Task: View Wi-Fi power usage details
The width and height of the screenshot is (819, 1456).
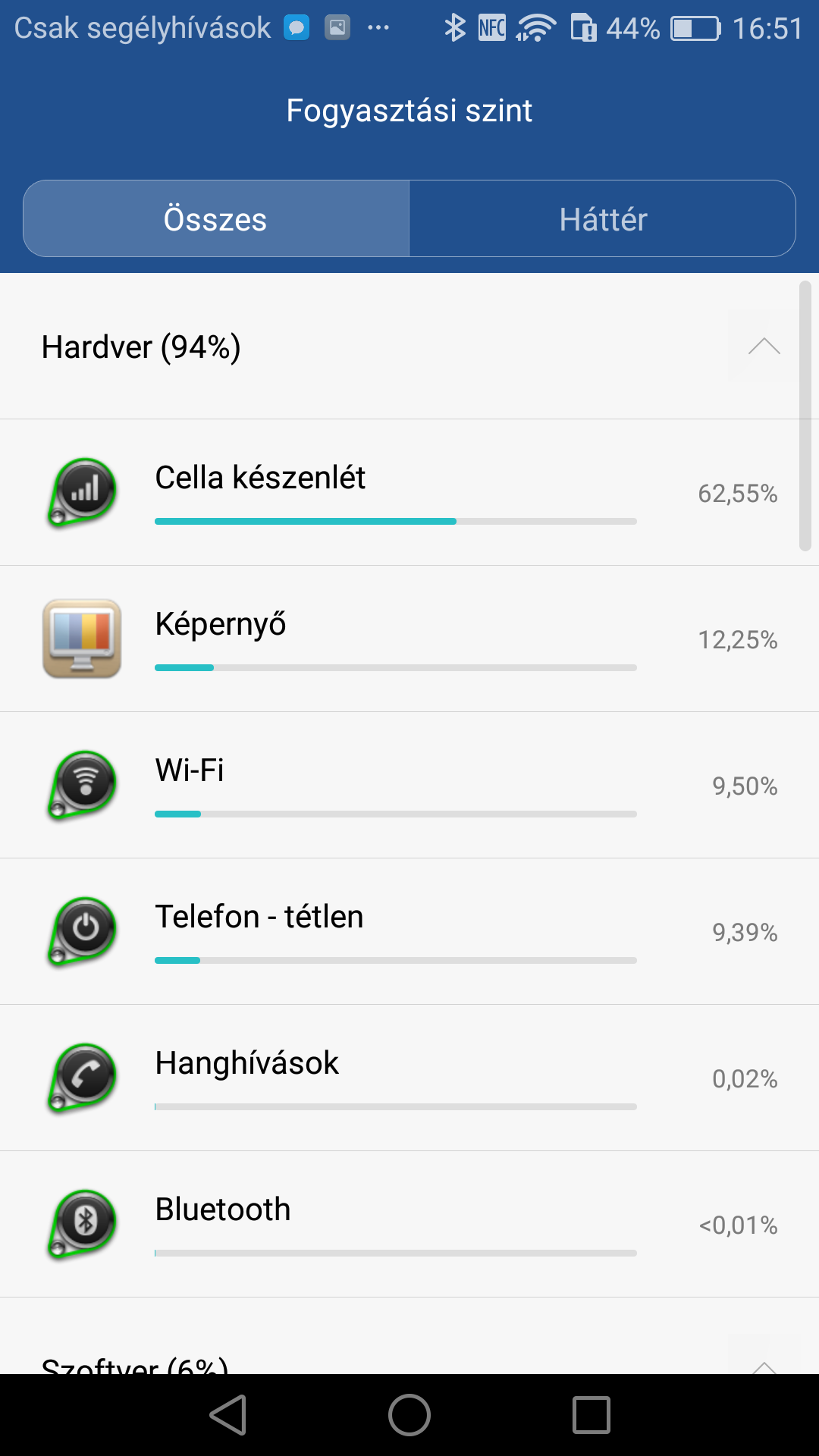Action: 409,785
